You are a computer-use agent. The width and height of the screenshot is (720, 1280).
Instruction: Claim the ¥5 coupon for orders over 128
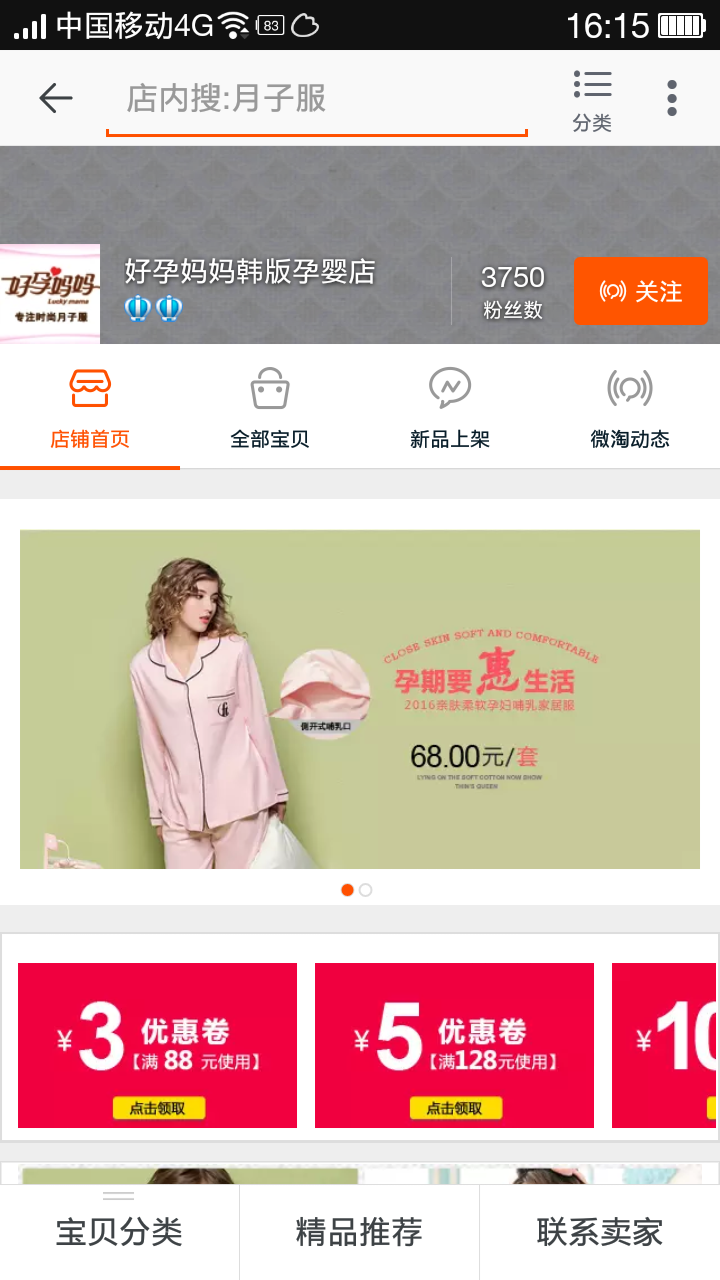tap(455, 1107)
